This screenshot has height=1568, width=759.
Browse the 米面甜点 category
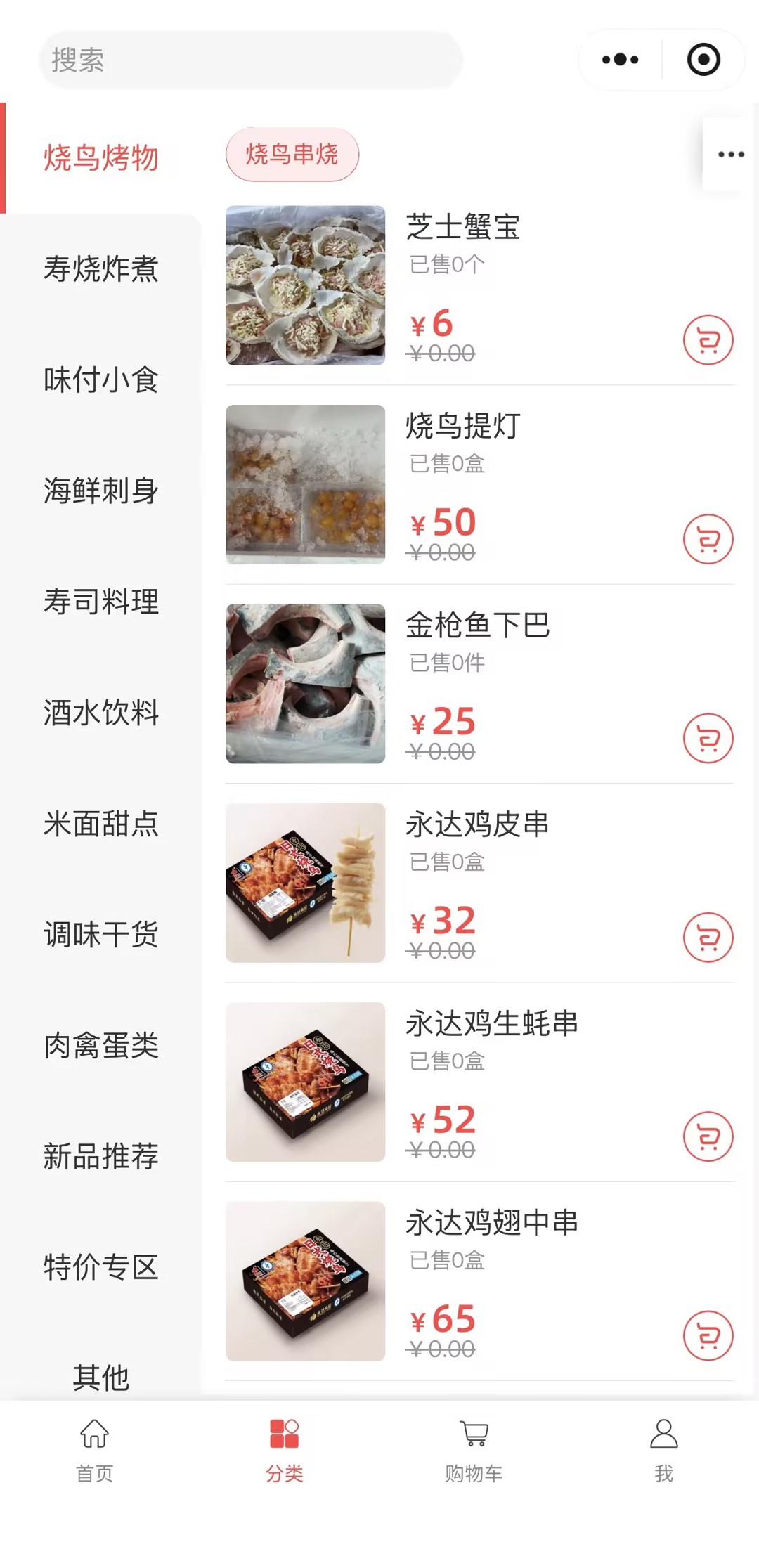(x=101, y=824)
